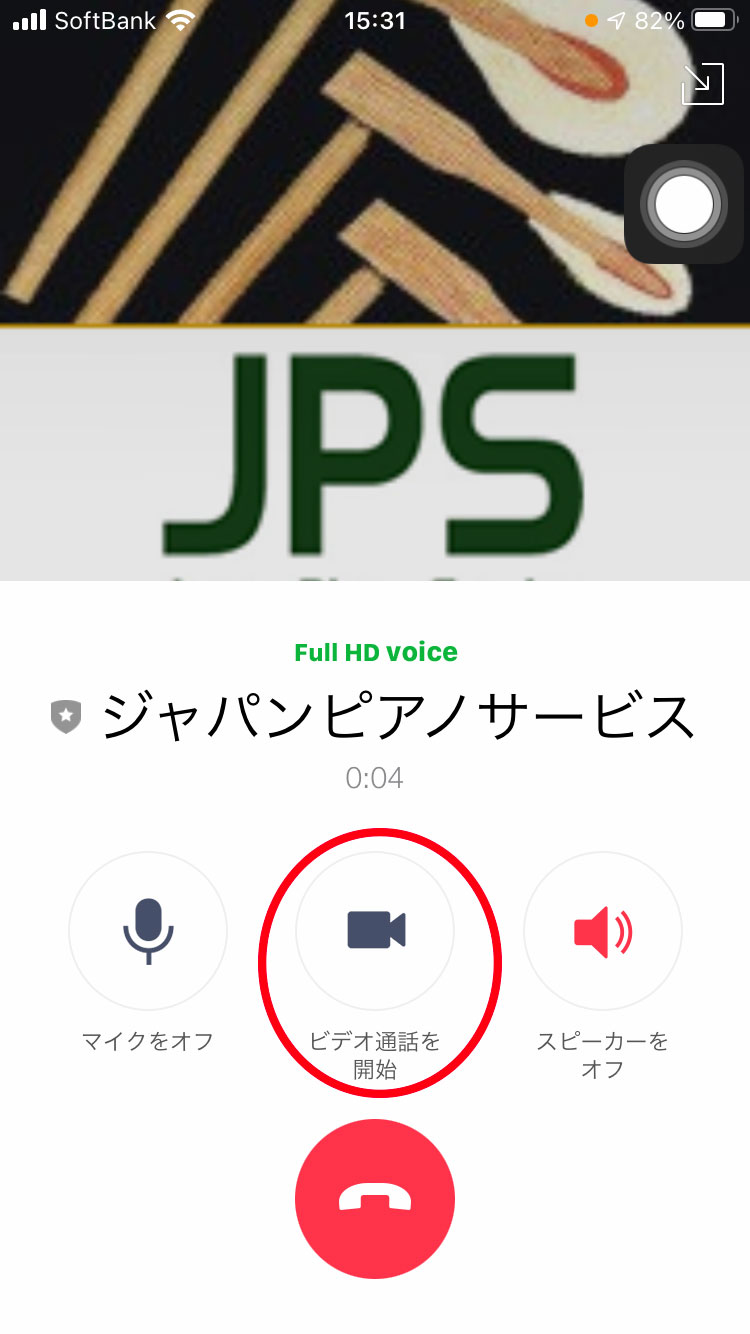Start a video call (ビデオ通話を開始)

pos(375,931)
